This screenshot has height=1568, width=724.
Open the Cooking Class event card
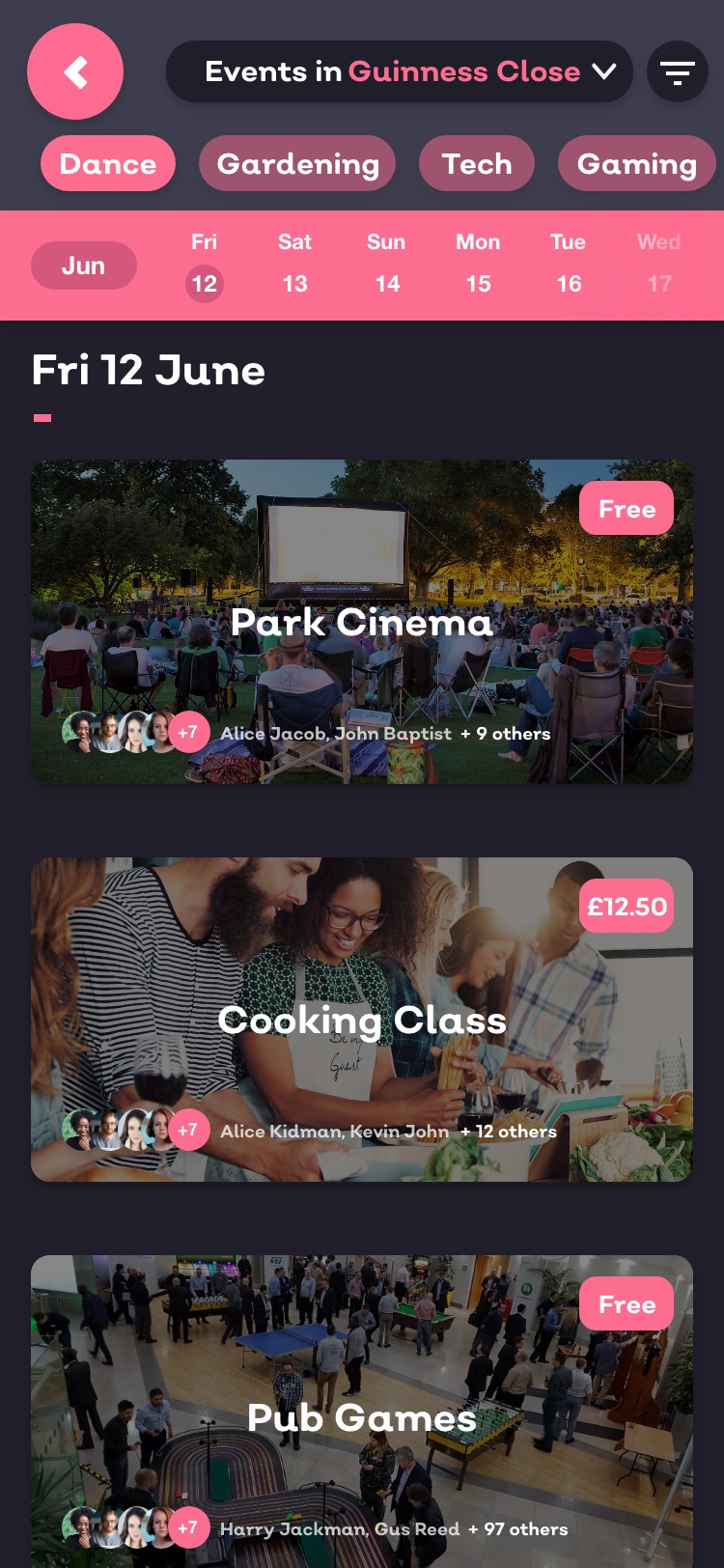(x=362, y=1020)
